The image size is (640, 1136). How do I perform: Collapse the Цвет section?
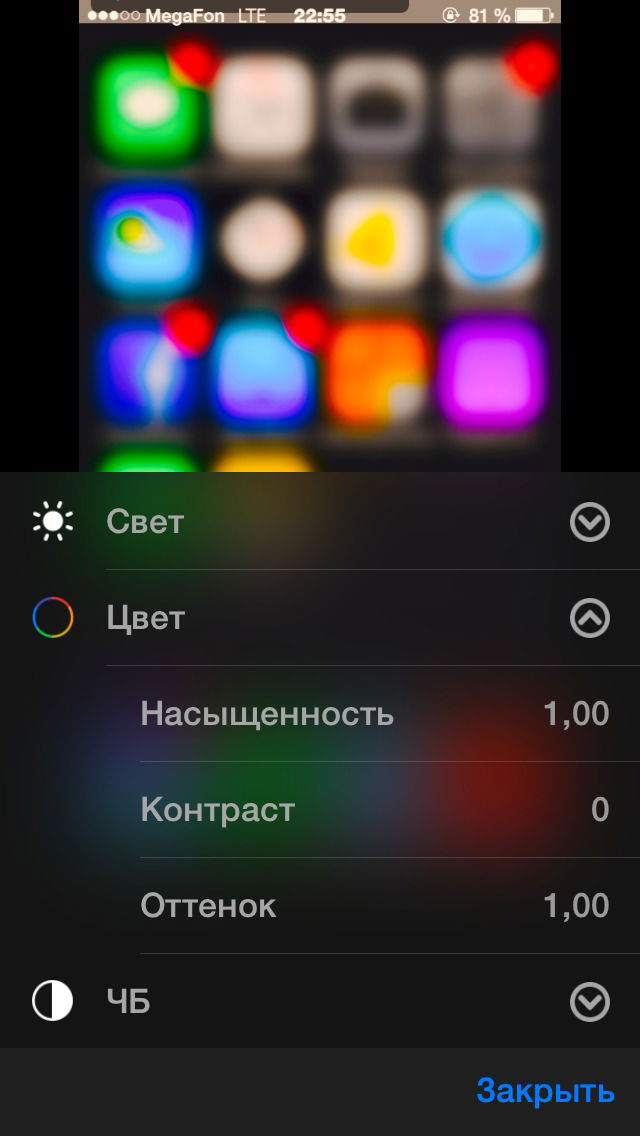coord(589,618)
